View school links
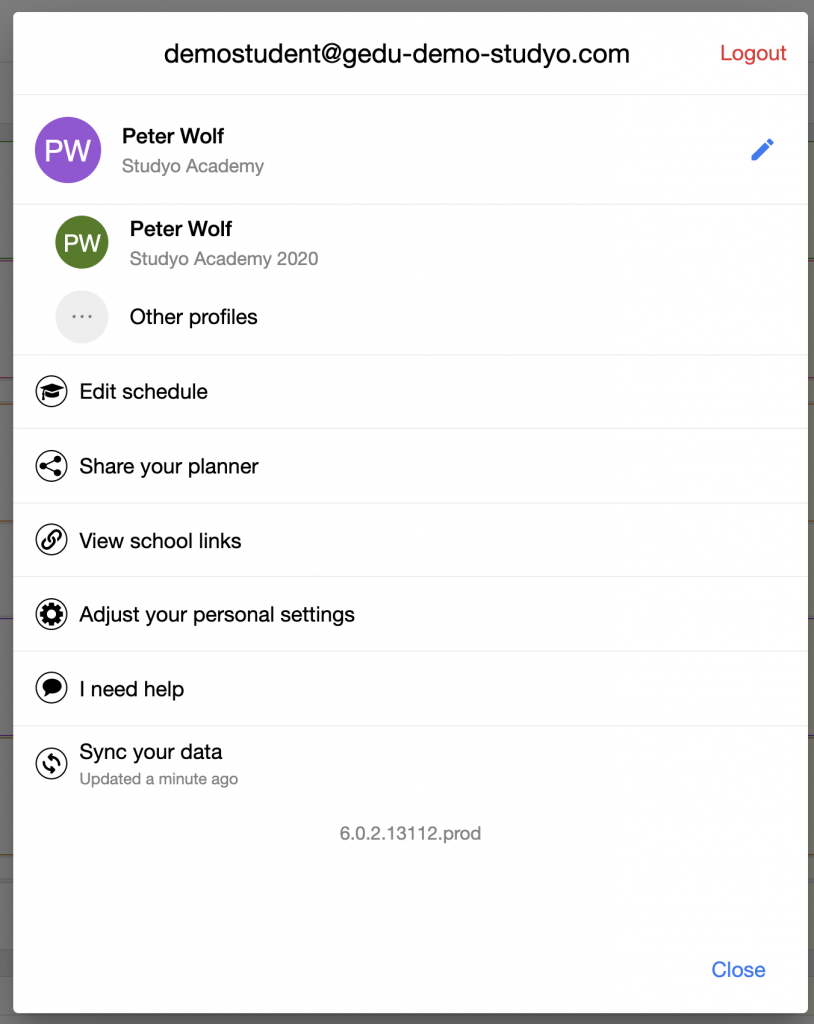 click(410, 541)
